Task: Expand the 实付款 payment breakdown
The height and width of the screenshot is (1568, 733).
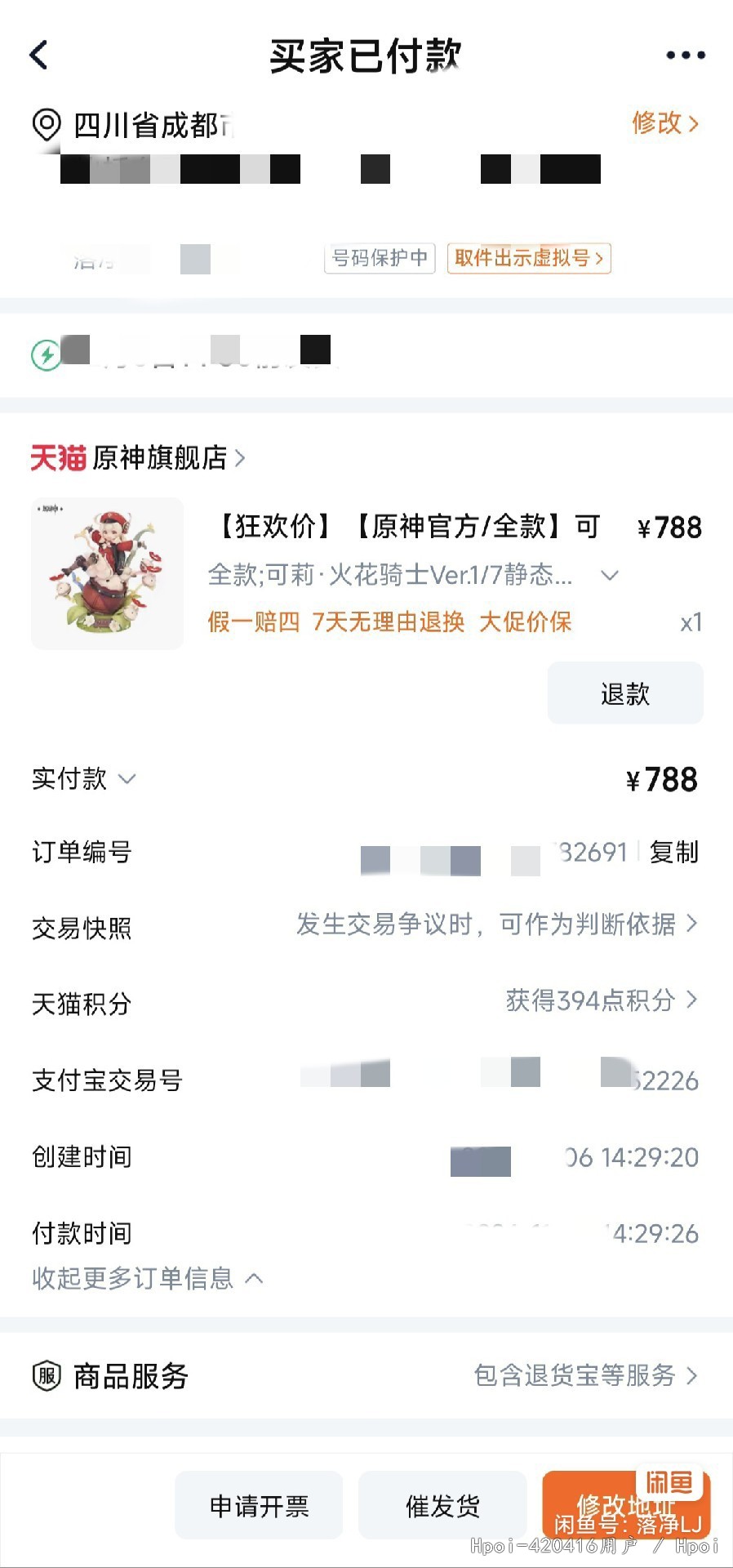Action: pos(84,778)
